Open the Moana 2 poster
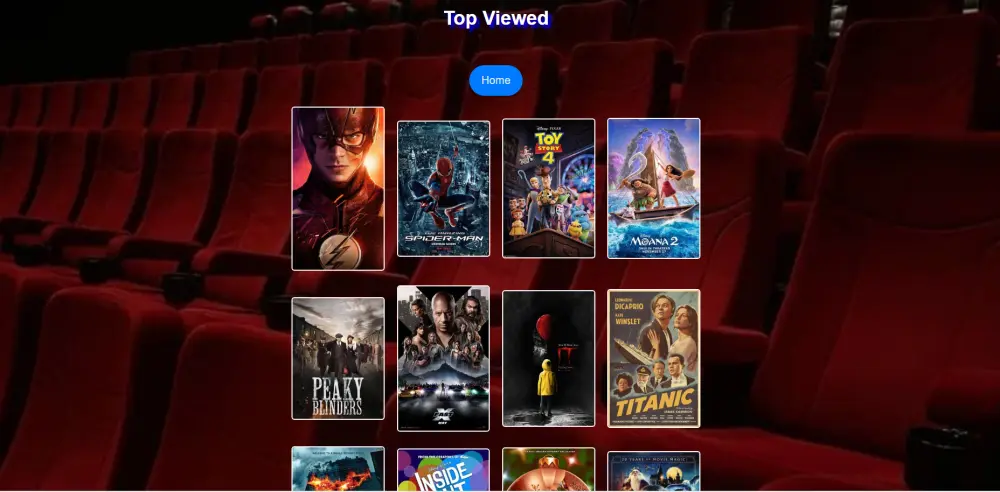Image resolution: width=1000 pixels, height=492 pixels. (x=653, y=188)
